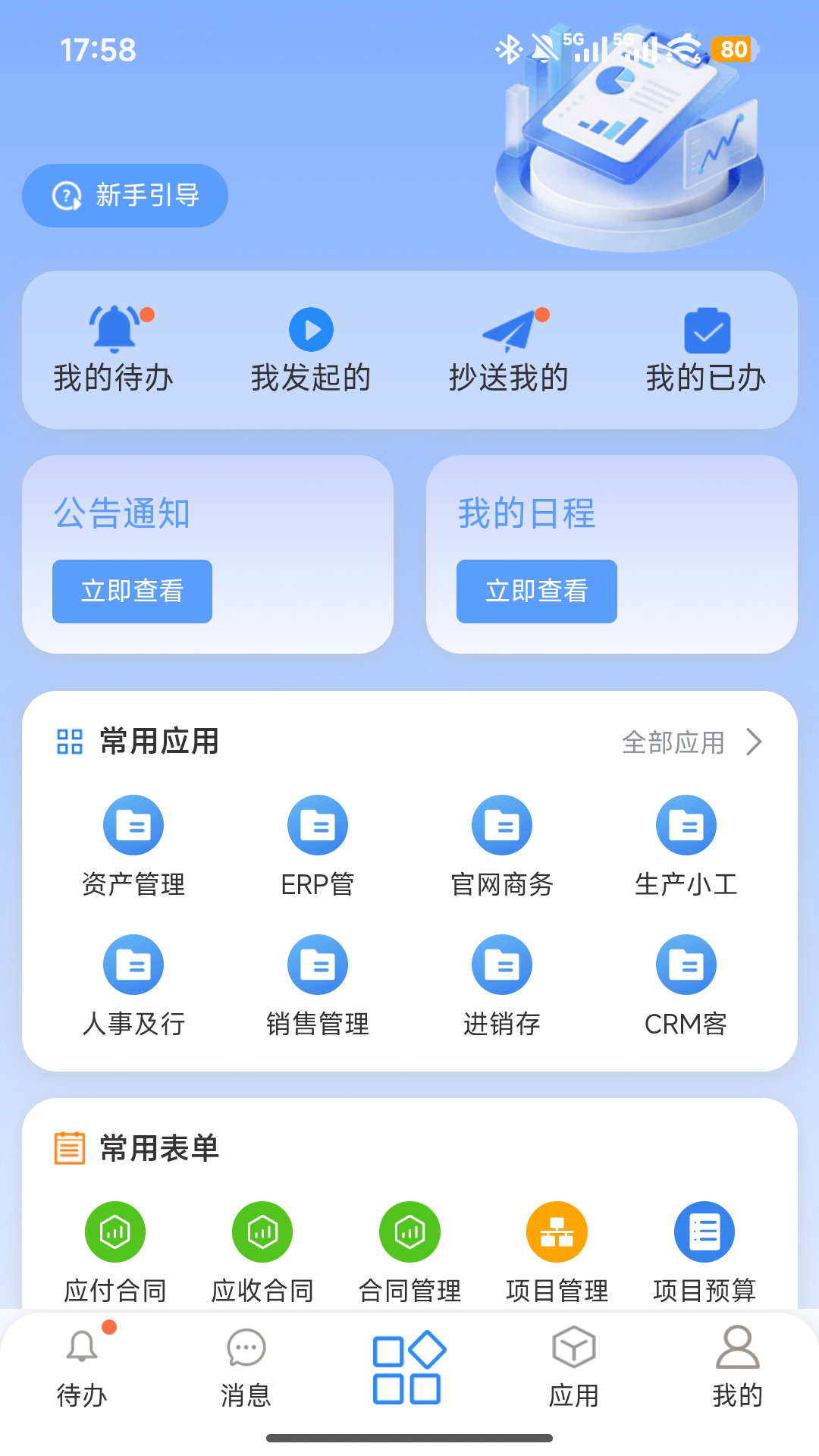Open the 项目管理 form icon
The height and width of the screenshot is (1456, 819).
click(557, 1232)
